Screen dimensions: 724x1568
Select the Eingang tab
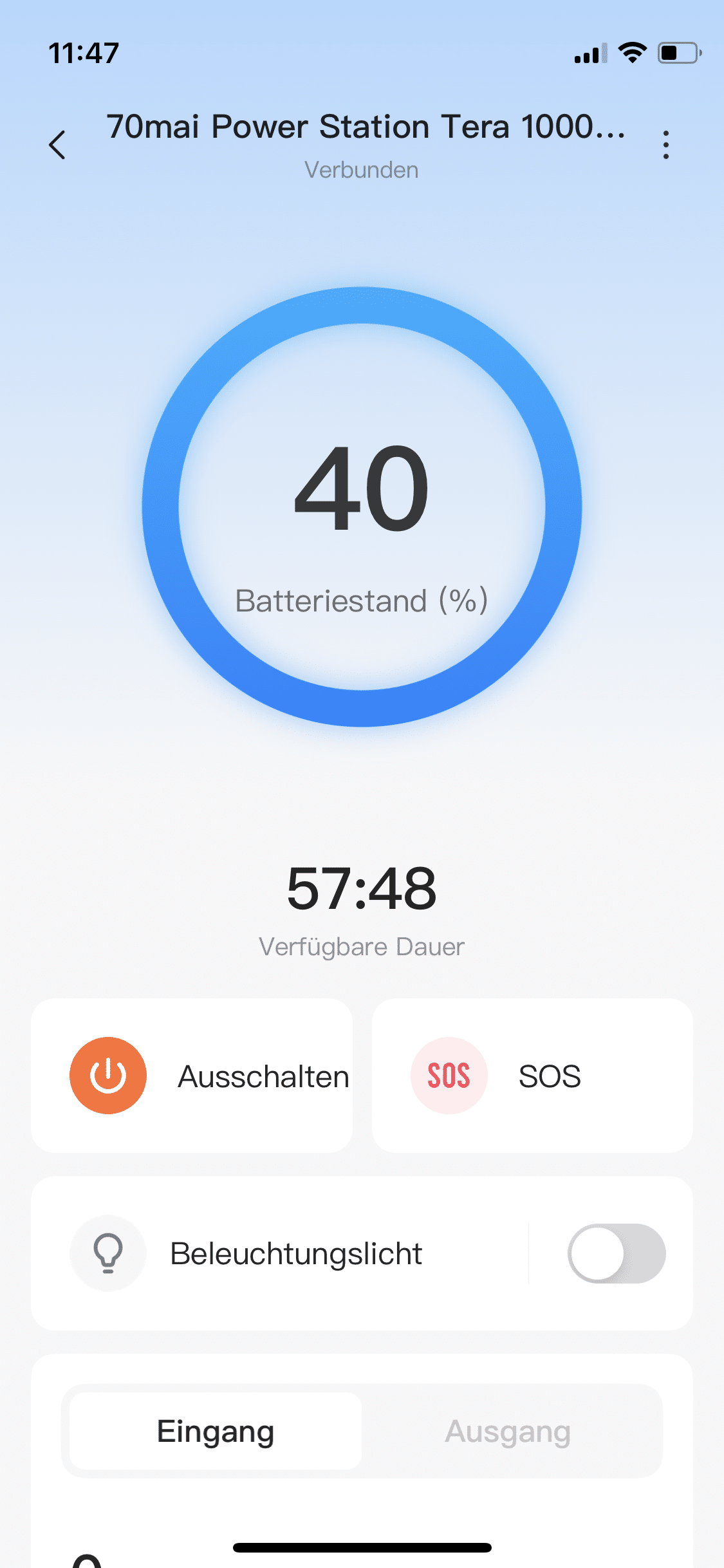tap(216, 1432)
